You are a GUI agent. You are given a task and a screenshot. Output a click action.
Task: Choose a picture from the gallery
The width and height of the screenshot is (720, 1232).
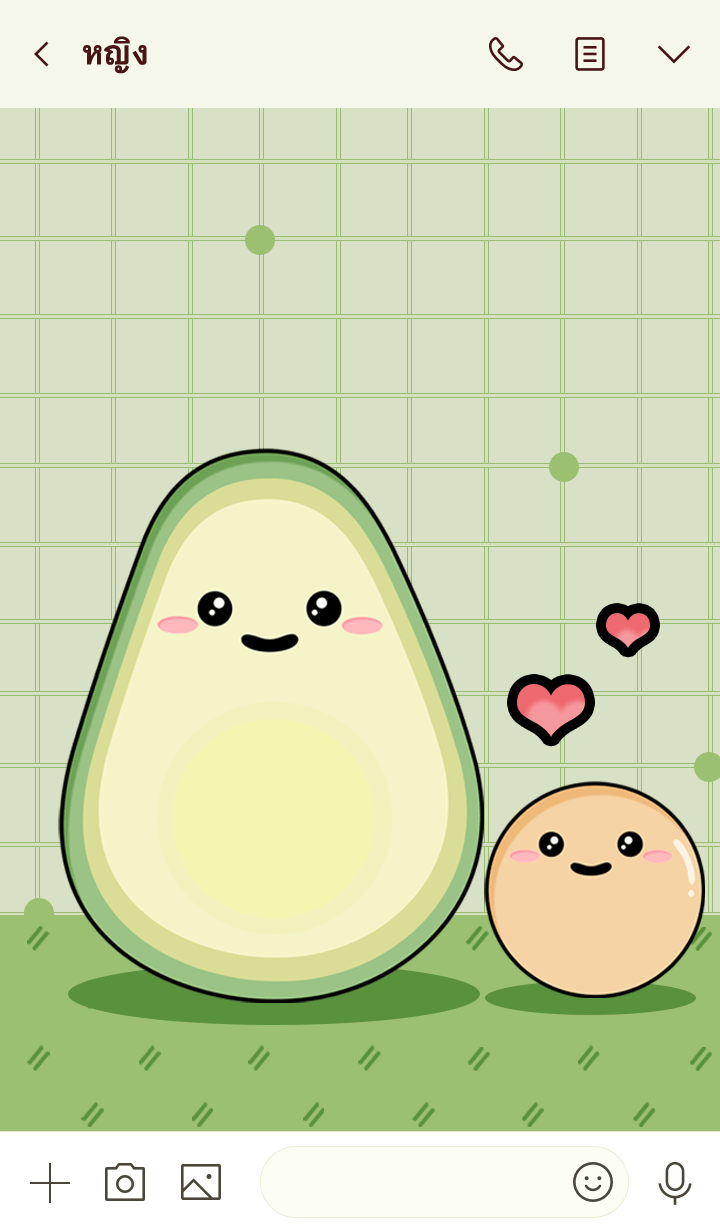click(x=201, y=1182)
